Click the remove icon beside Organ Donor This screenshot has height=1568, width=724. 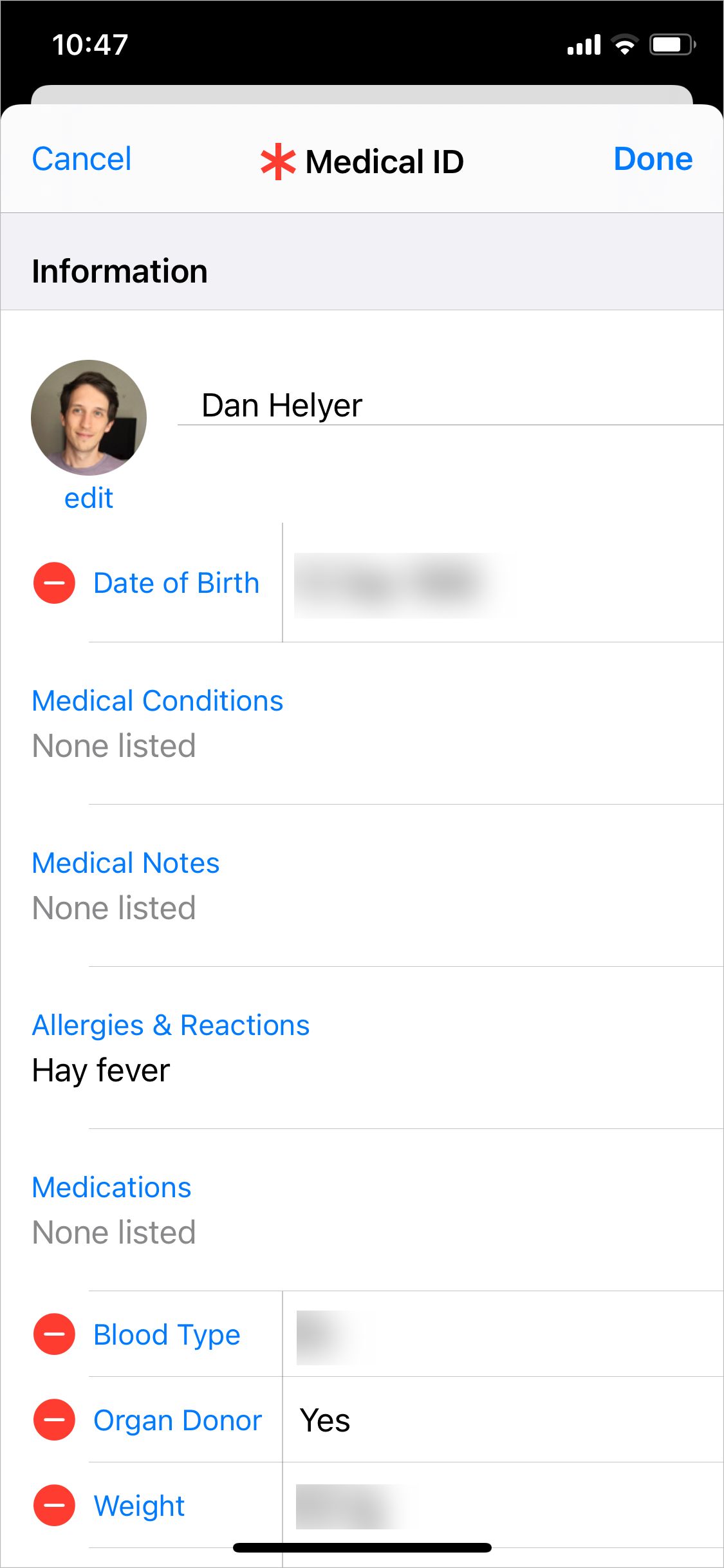click(x=55, y=1419)
